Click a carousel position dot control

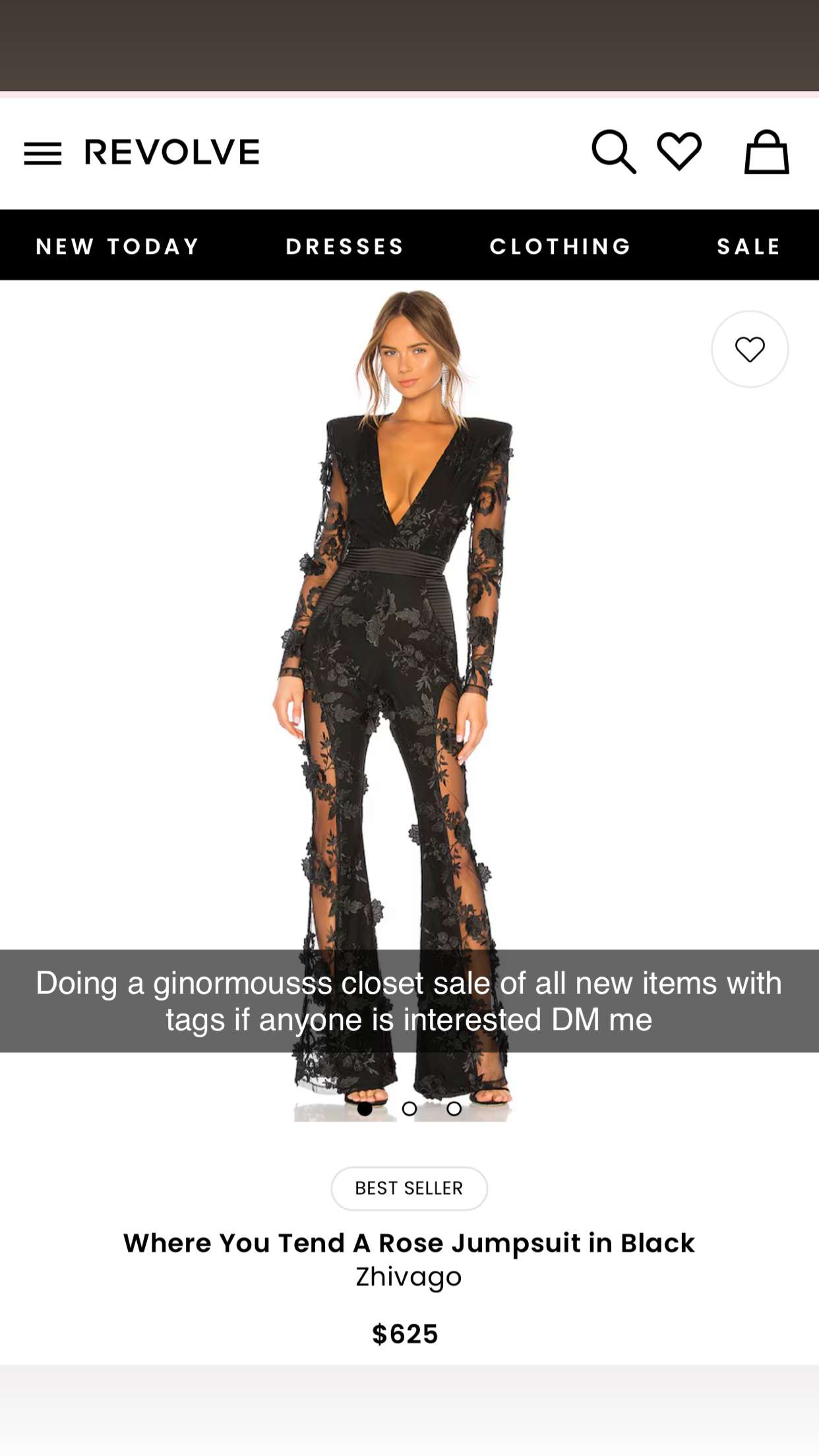409,1110
